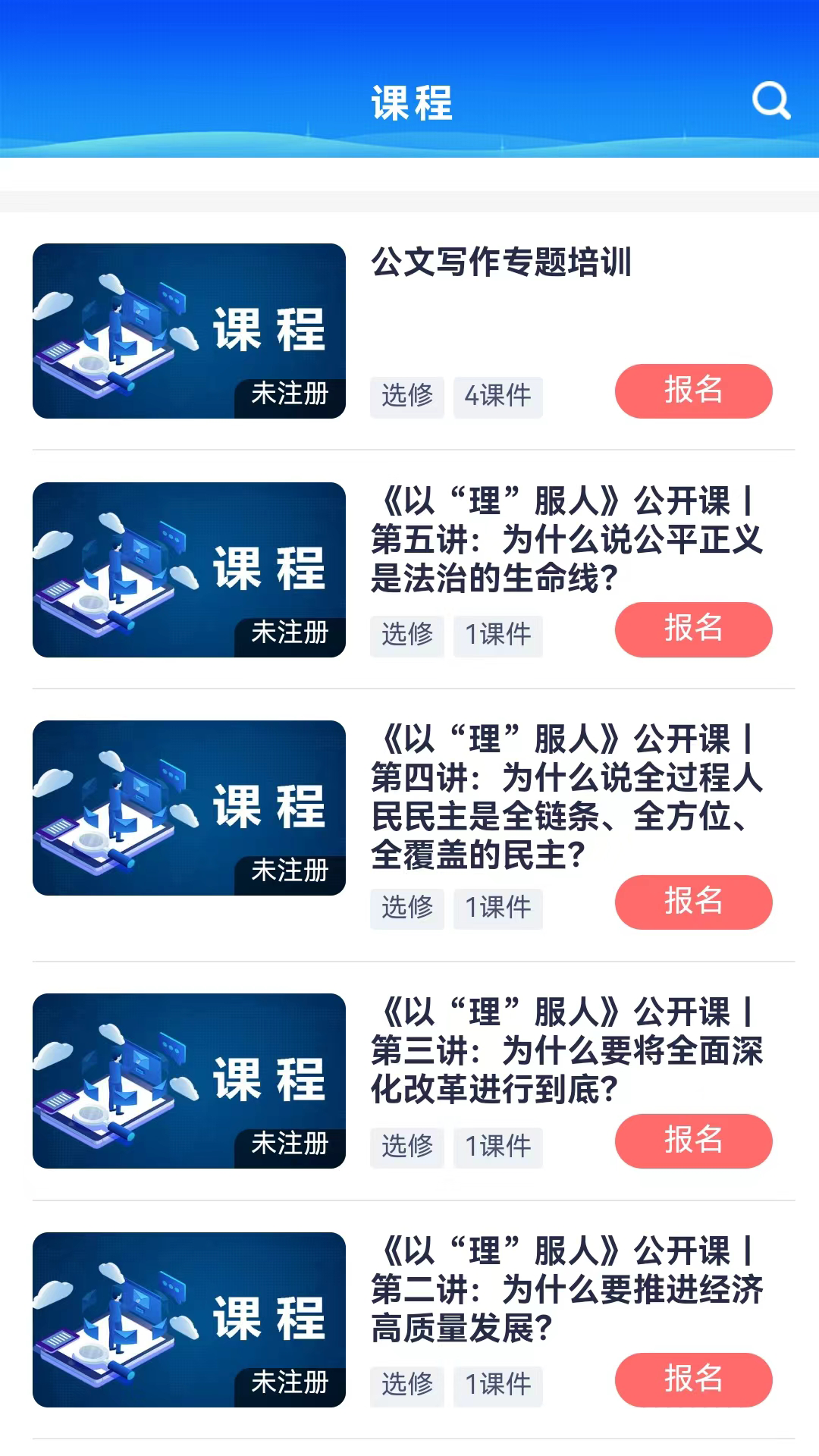Screen dimensions: 819x1456
Task: Tap the 第二讲 course thumbnail
Action: pos(188,1319)
